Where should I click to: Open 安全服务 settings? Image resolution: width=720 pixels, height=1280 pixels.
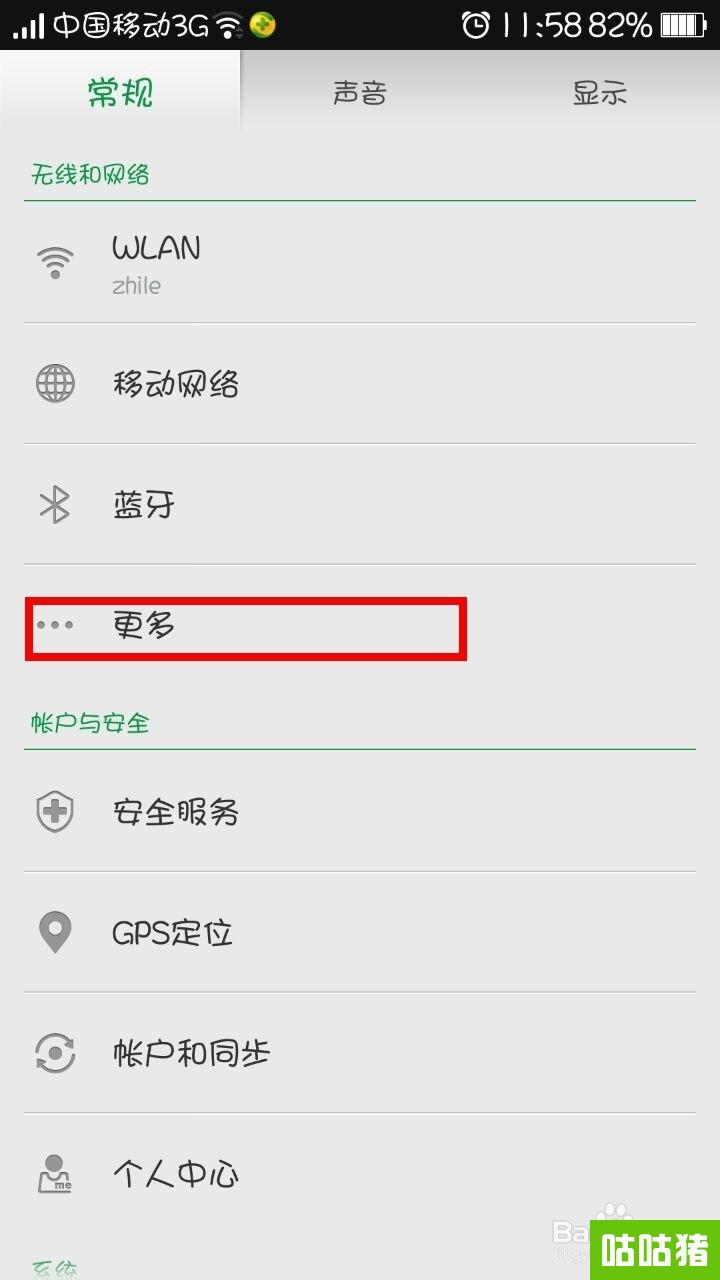point(360,812)
